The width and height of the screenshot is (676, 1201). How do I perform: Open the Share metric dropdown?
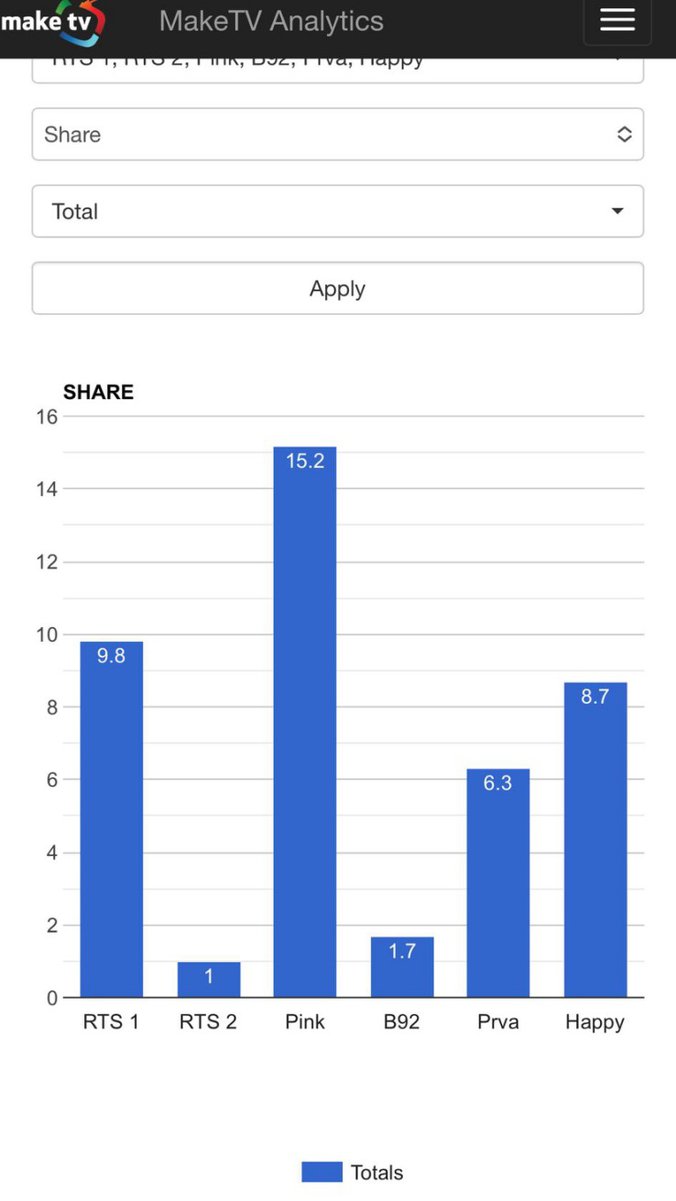click(x=337, y=134)
